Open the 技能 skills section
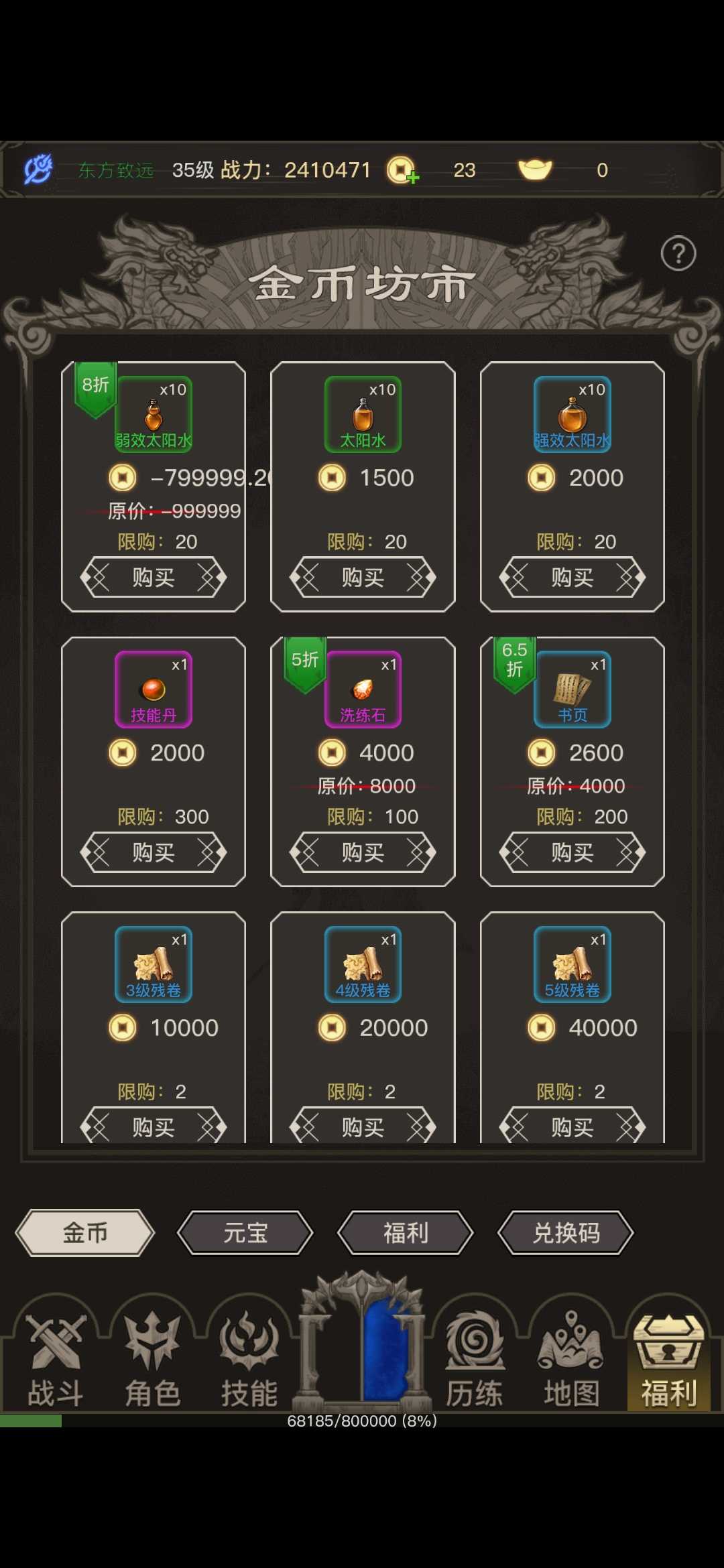 (x=249, y=1359)
